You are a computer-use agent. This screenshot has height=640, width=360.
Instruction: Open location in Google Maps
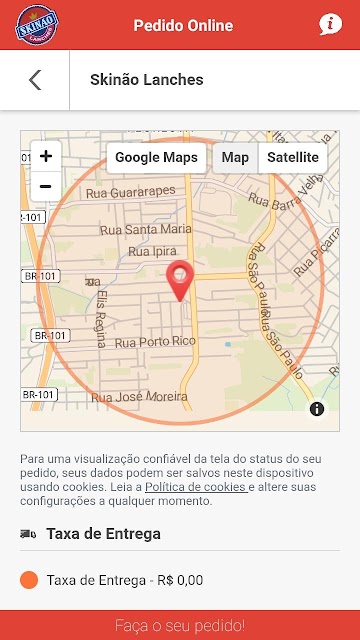(x=156, y=158)
